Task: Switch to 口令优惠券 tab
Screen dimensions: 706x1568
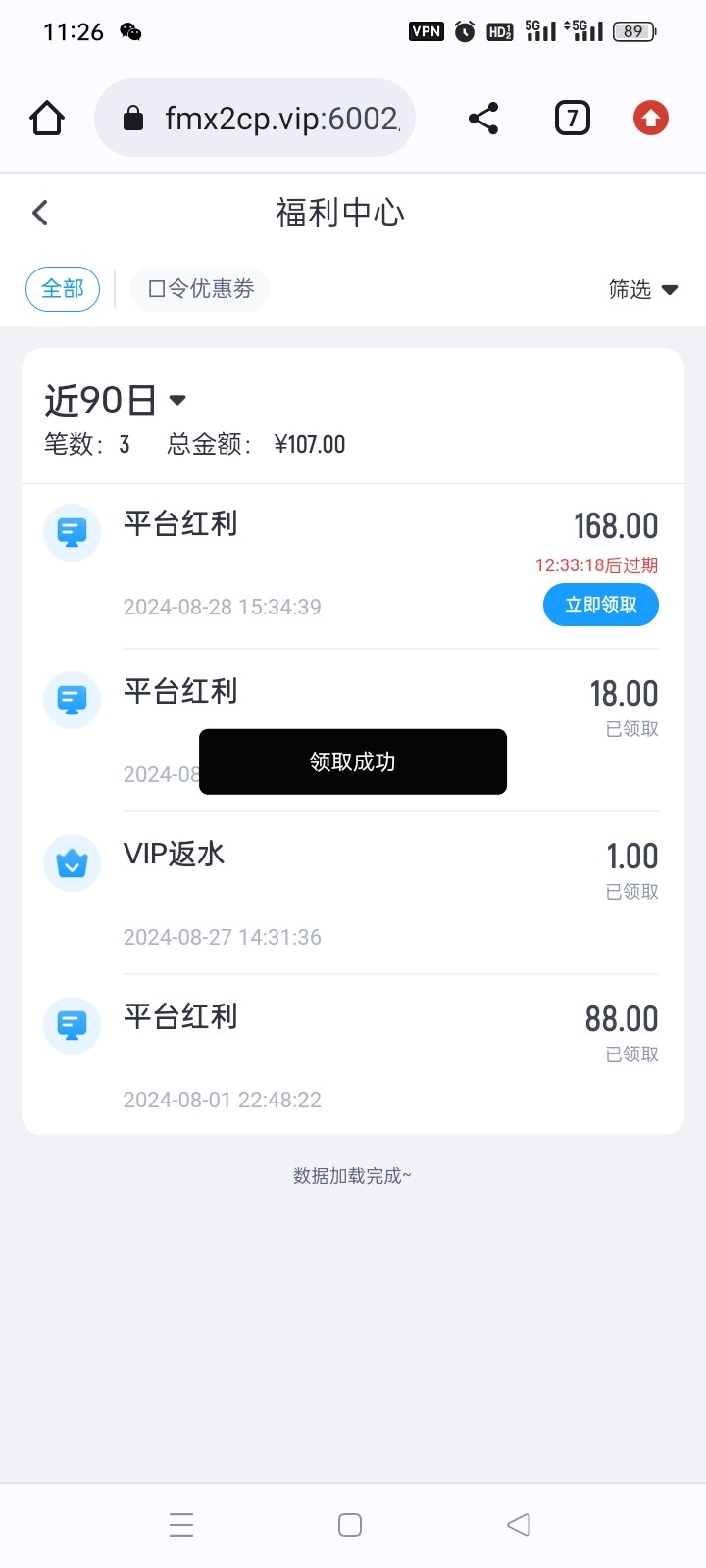Action: click(x=200, y=289)
